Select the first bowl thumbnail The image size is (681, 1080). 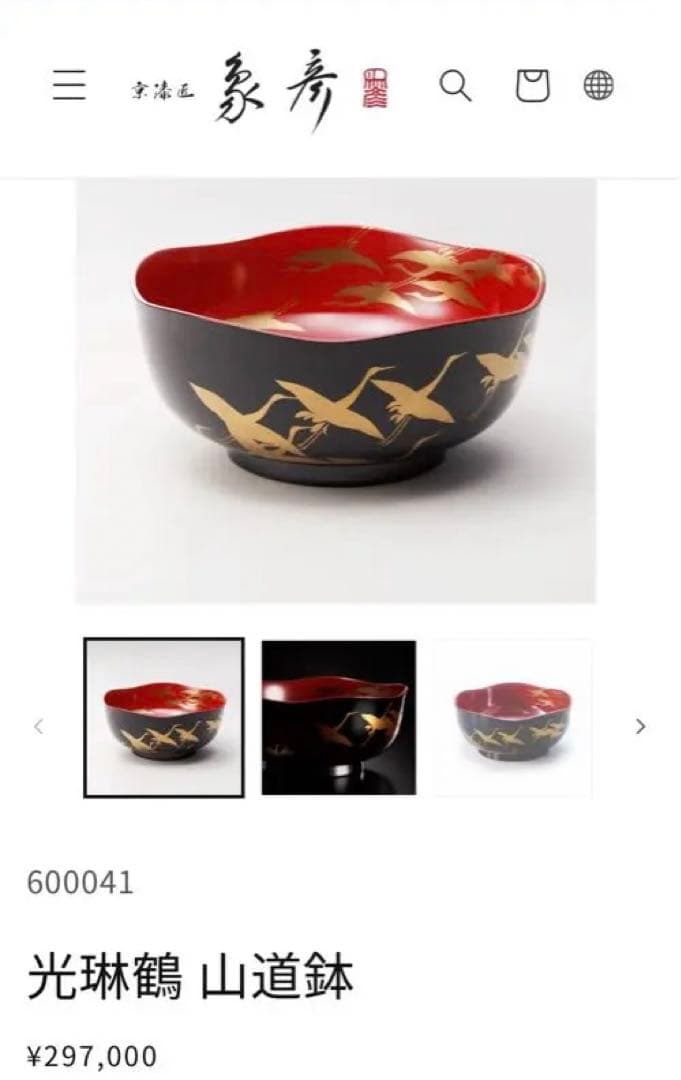(164, 718)
